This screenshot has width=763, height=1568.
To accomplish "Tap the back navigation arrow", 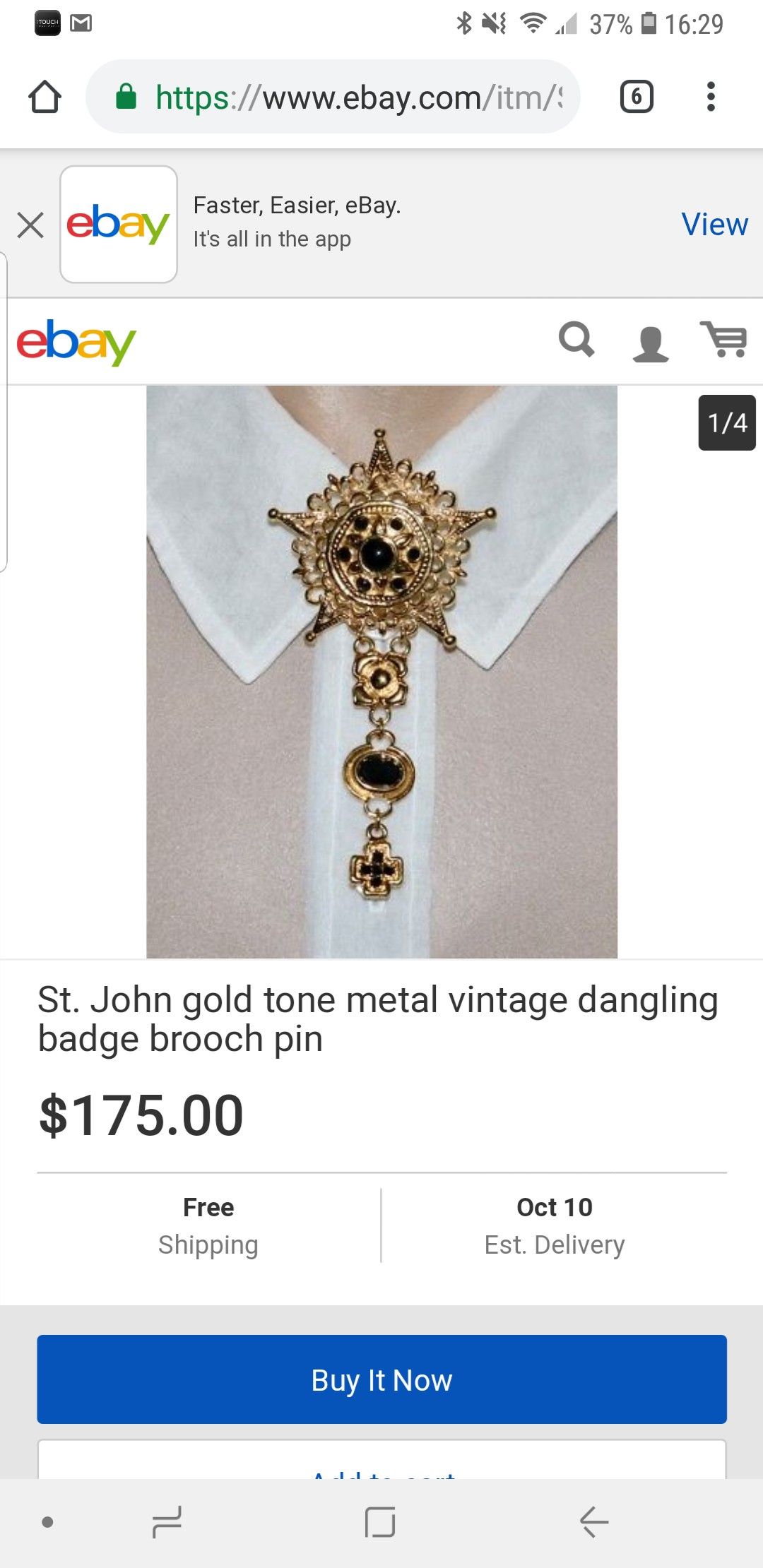I will [x=591, y=1524].
